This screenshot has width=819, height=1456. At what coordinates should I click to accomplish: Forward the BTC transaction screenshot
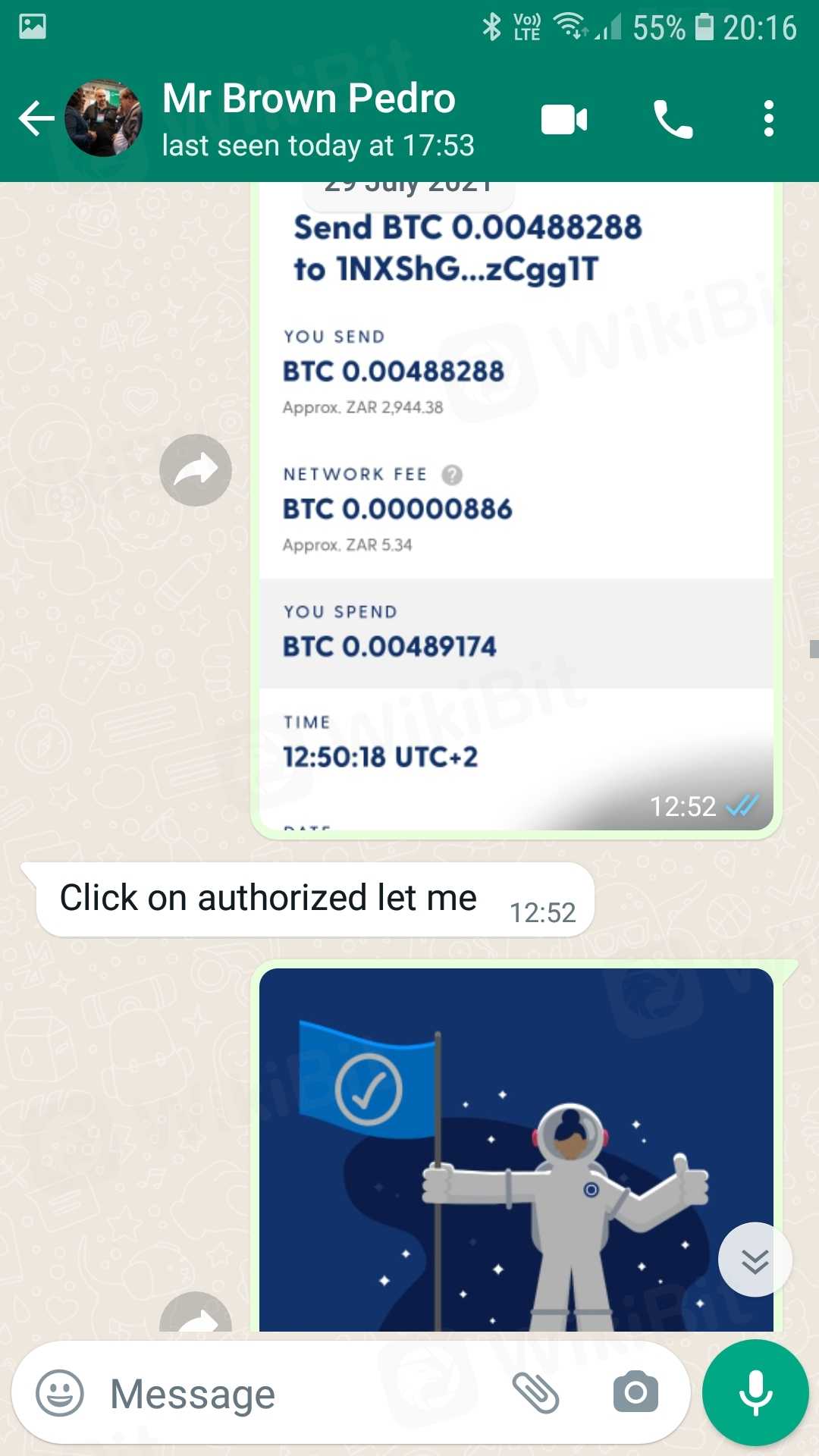(x=195, y=470)
